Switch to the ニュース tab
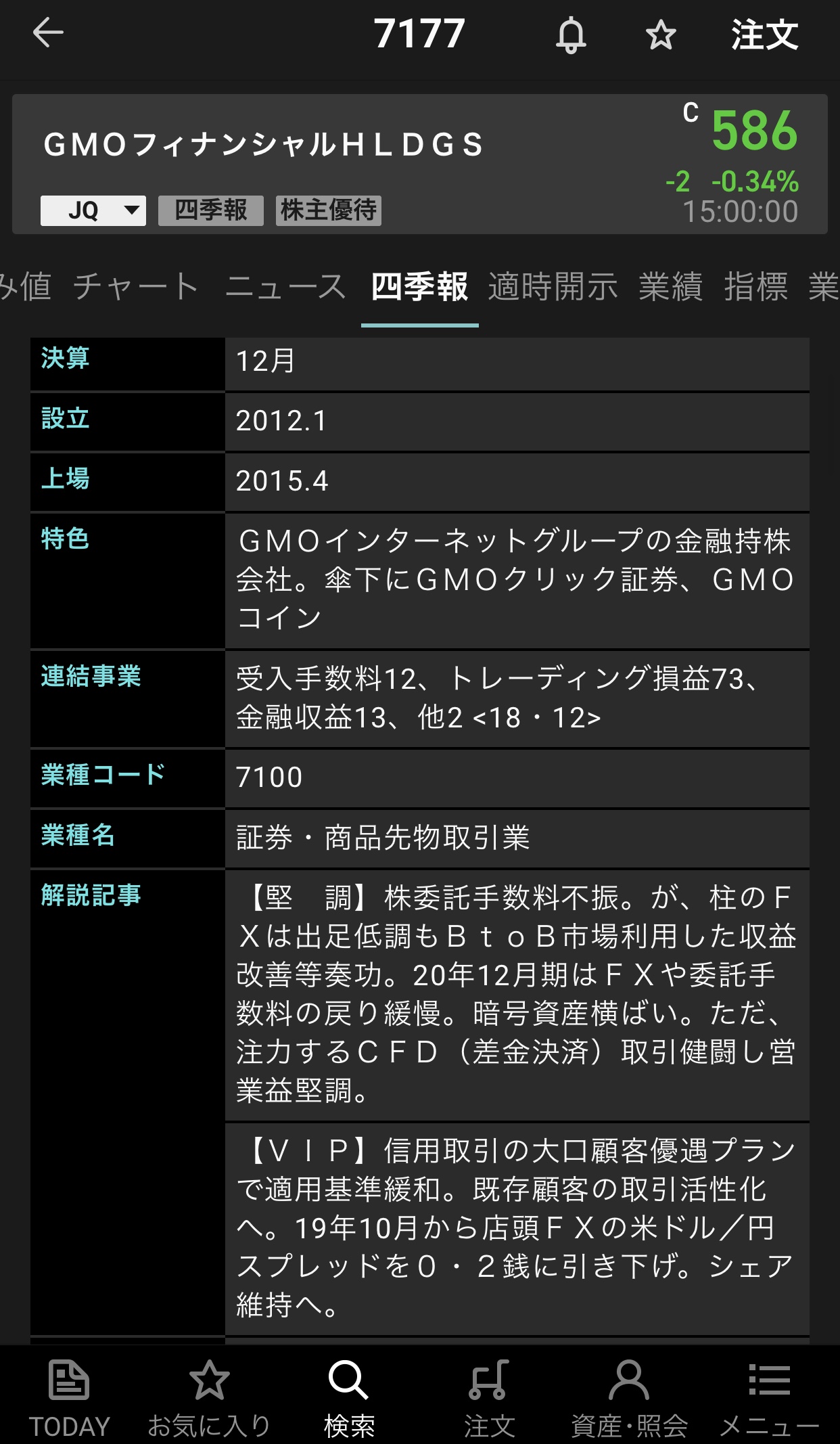The image size is (840, 1444). (x=286, y=286)
